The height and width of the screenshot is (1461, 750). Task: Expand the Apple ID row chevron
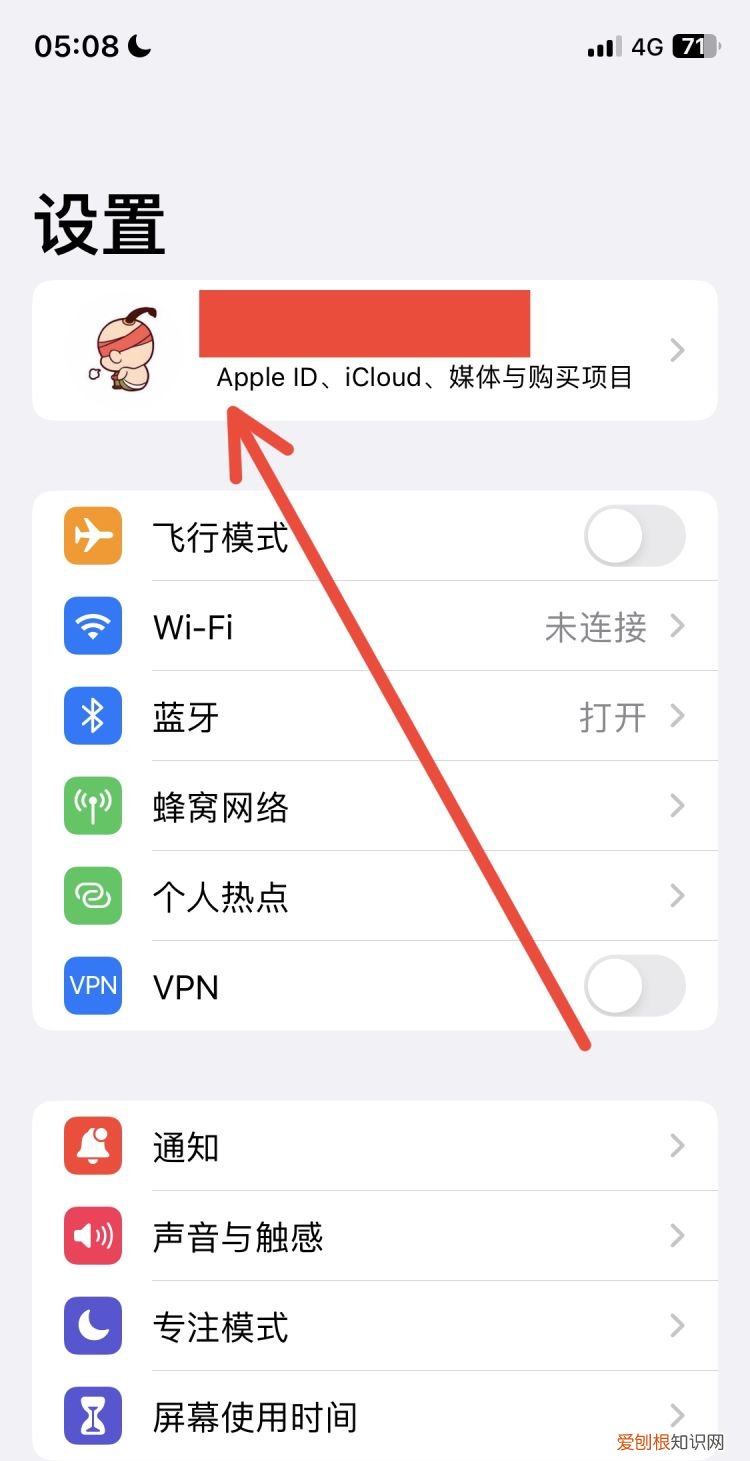[678, 349]
